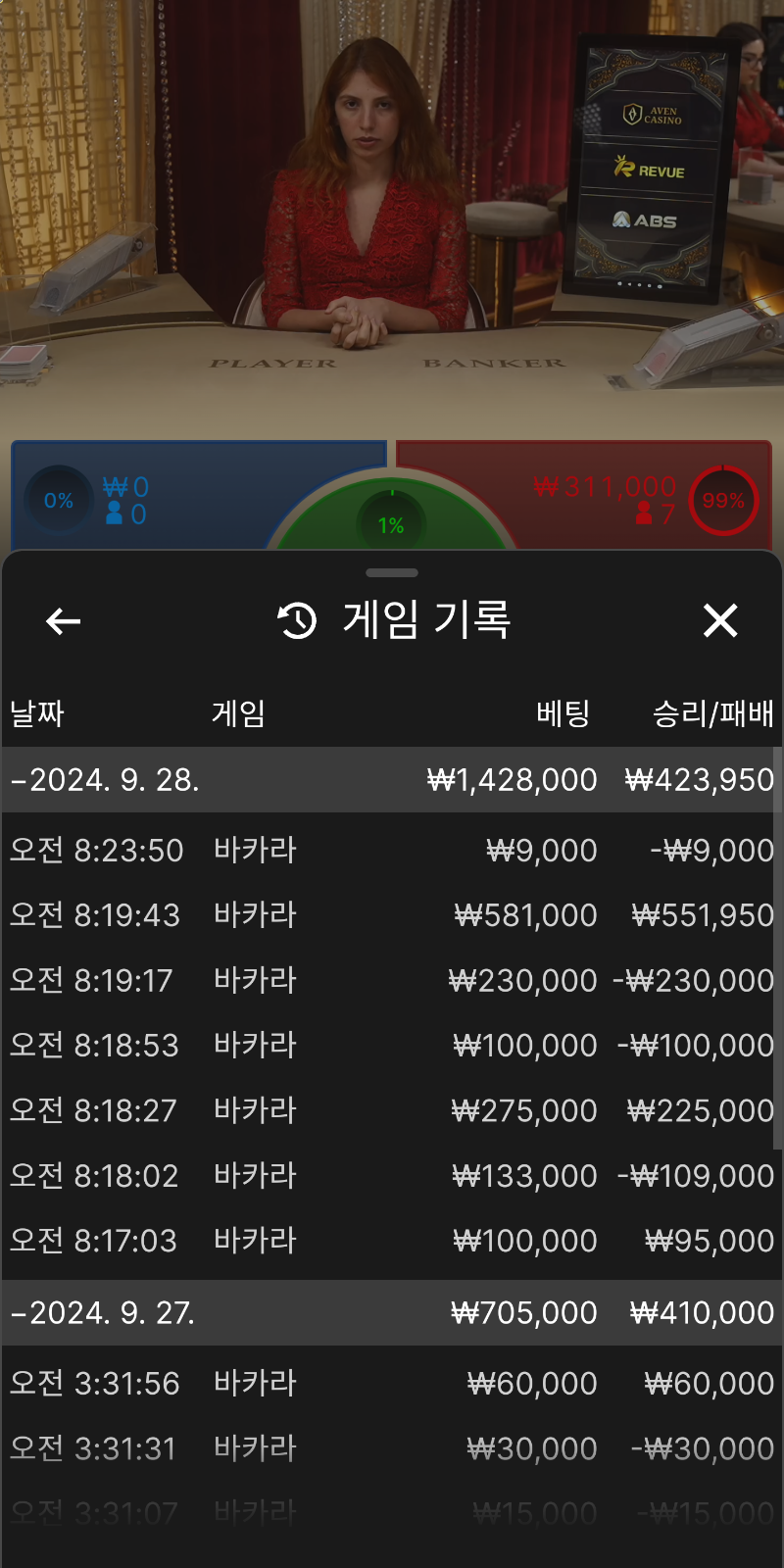
Task: Select the 오전 8:18:02 baccarat entry
Action: tap(392, 1176)
